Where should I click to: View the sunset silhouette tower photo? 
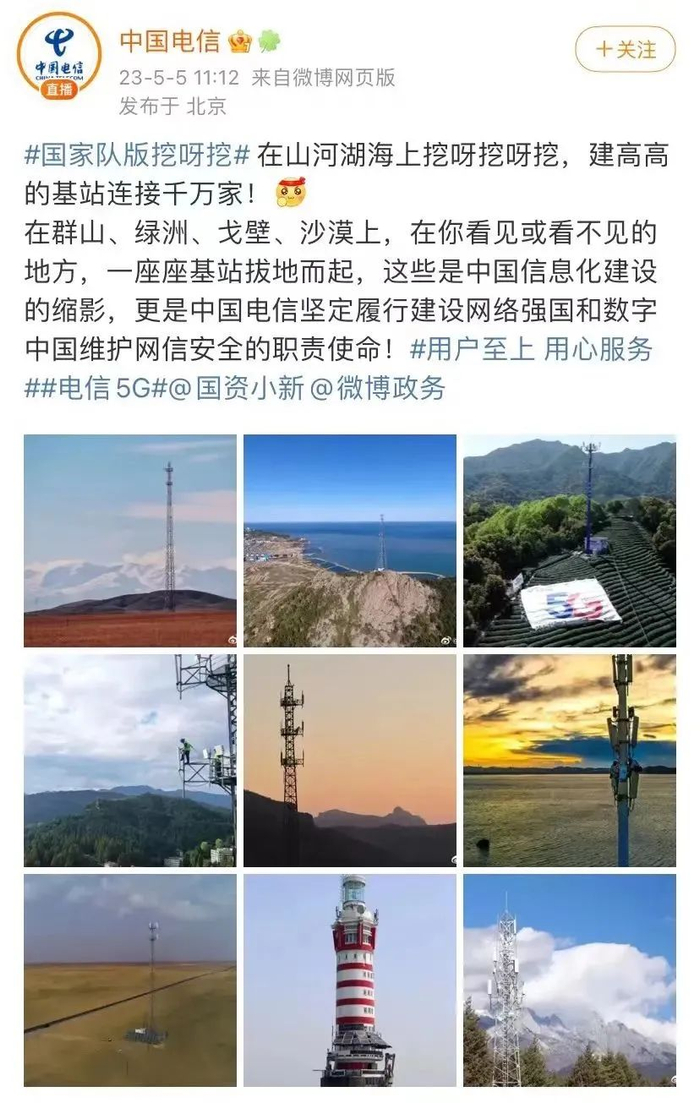point(350,760)
